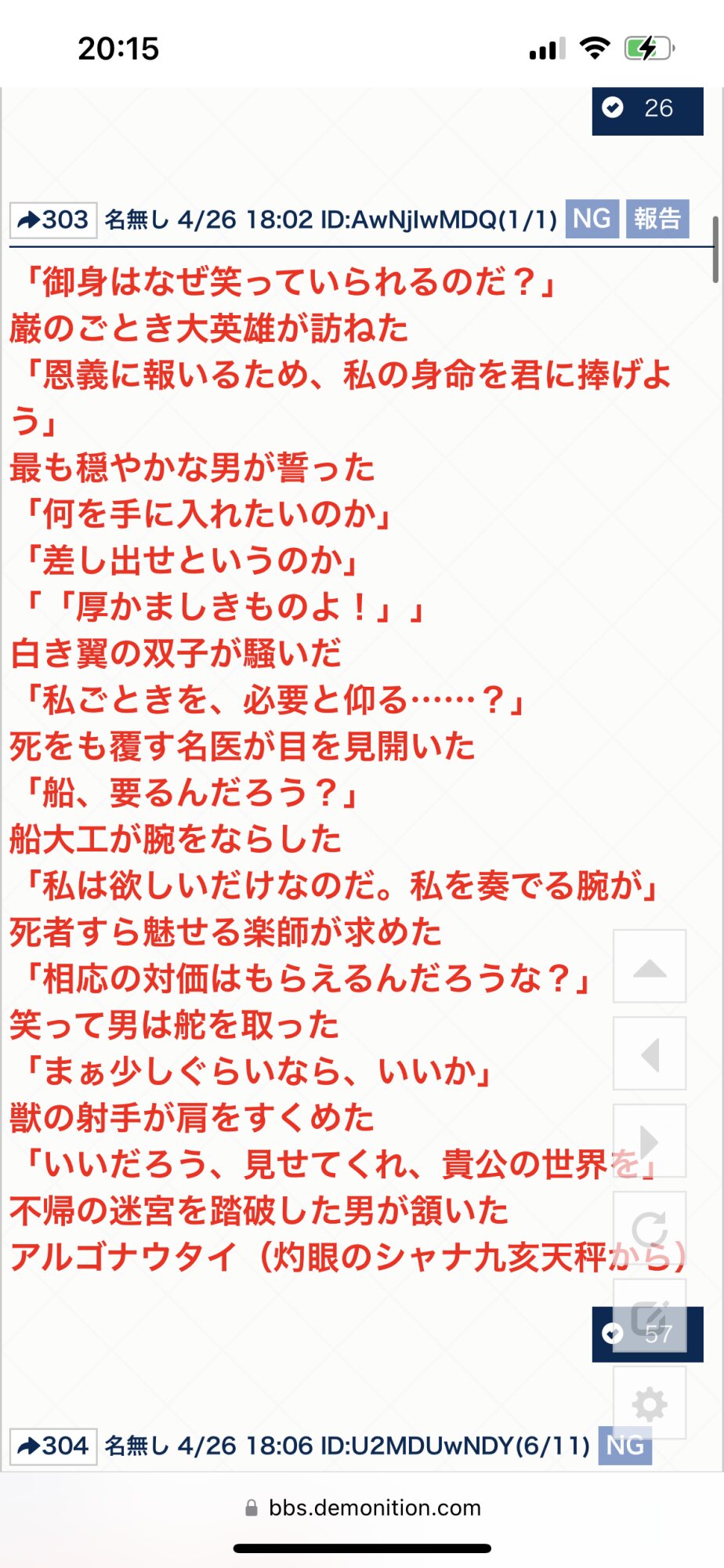724x1568 pixels.
Task: Go to previous page with left arrow
Action: pos(649,1054)
